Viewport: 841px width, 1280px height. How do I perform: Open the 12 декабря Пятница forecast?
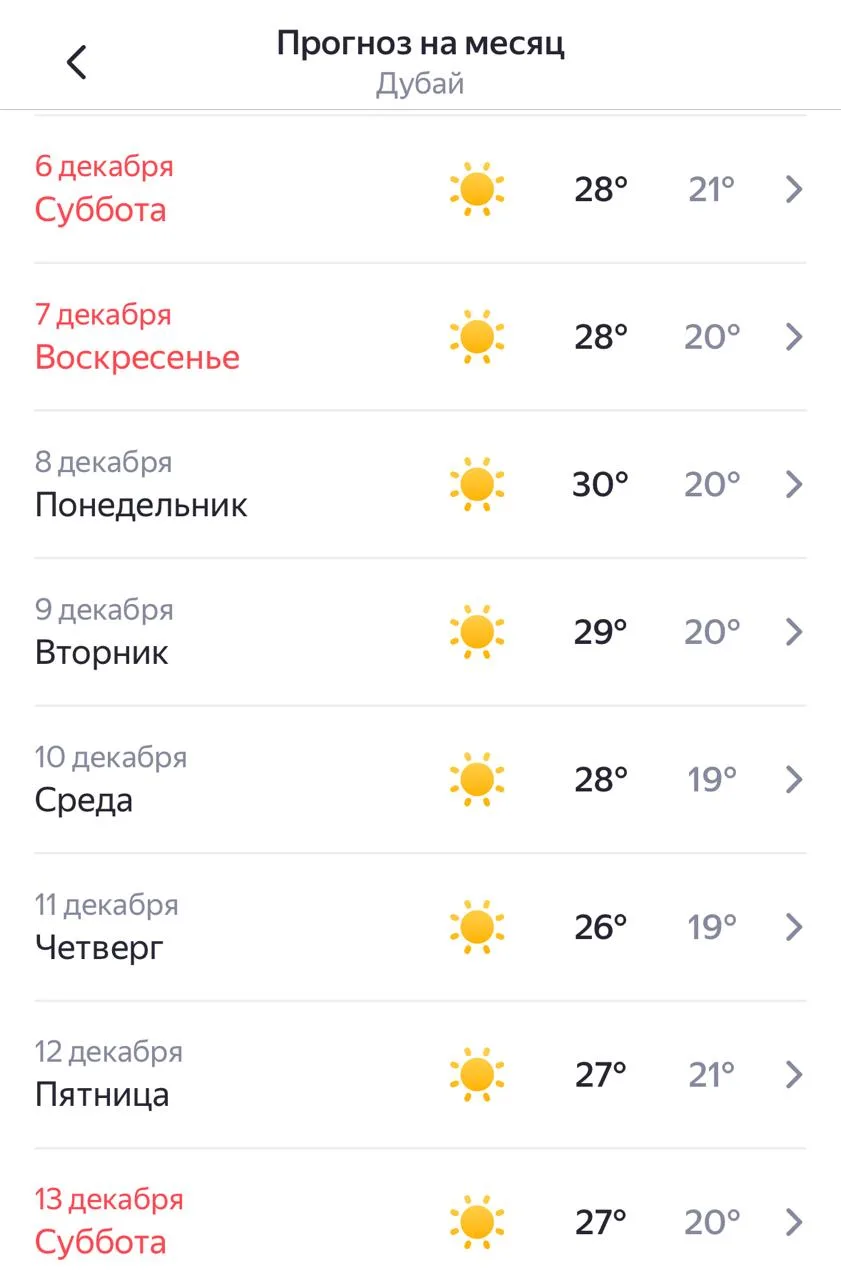click(x=420, y=1074)
